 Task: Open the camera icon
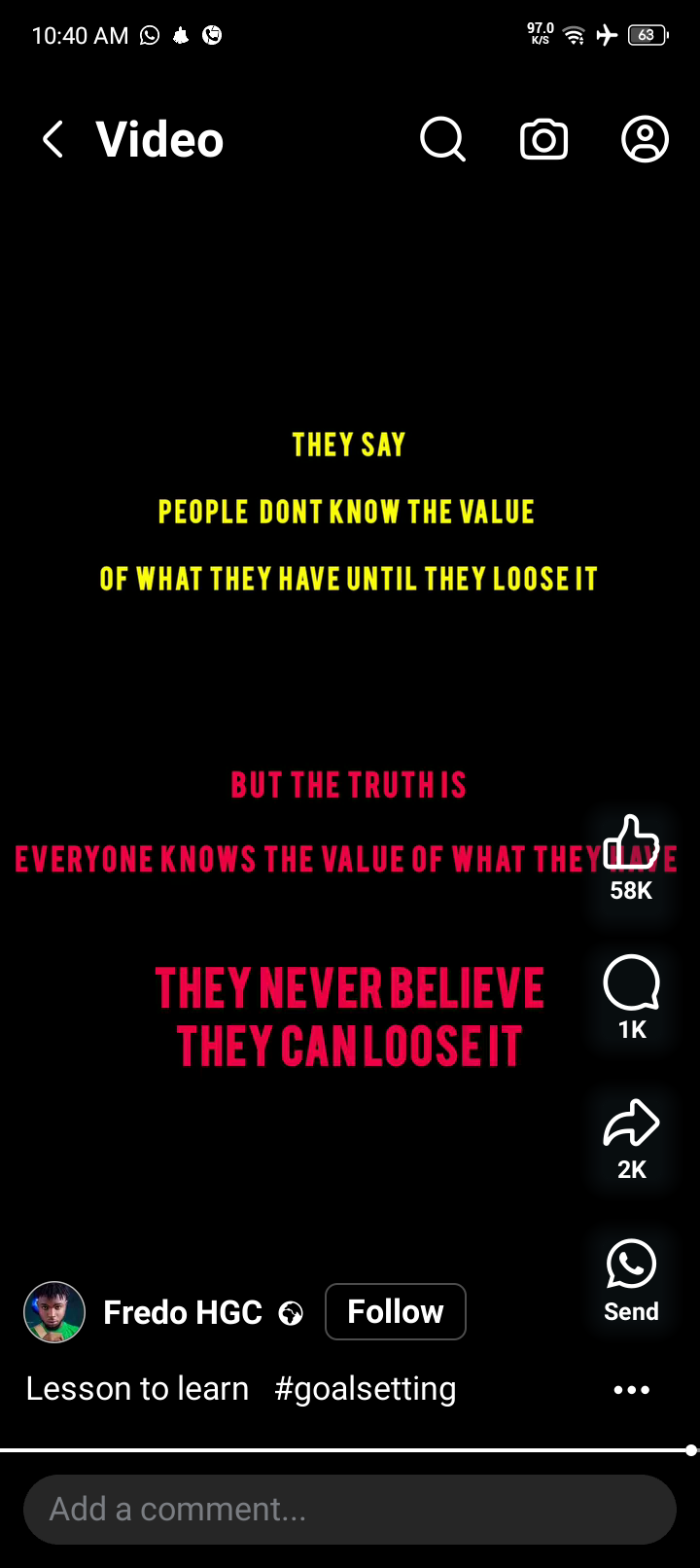point(543,140)
